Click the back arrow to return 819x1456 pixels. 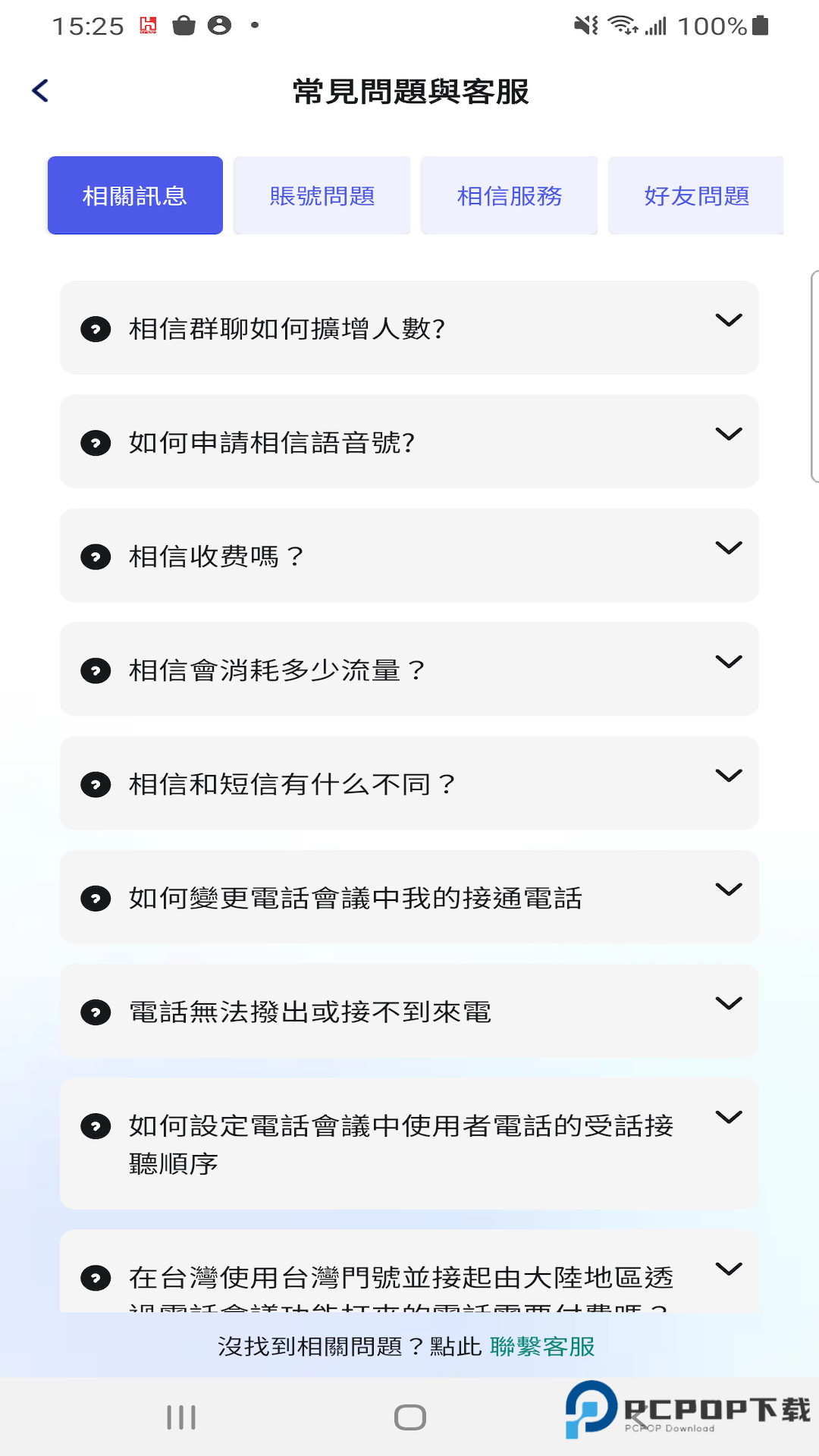pyautogui.click(x=39, y=90)
